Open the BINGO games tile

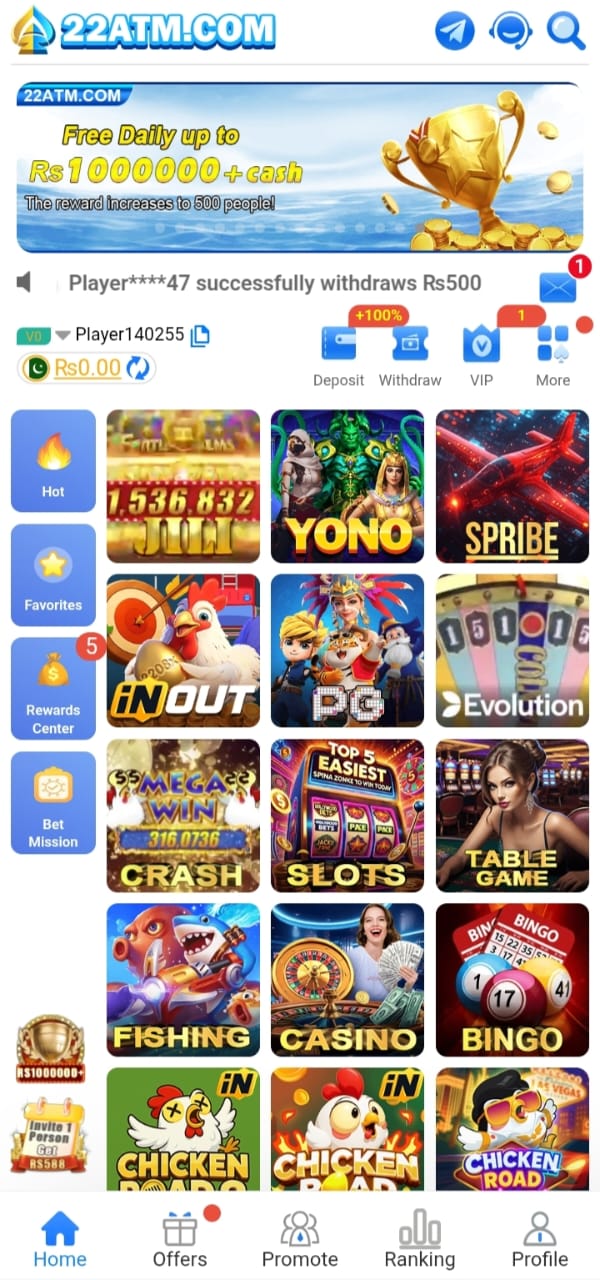[512, 979]
